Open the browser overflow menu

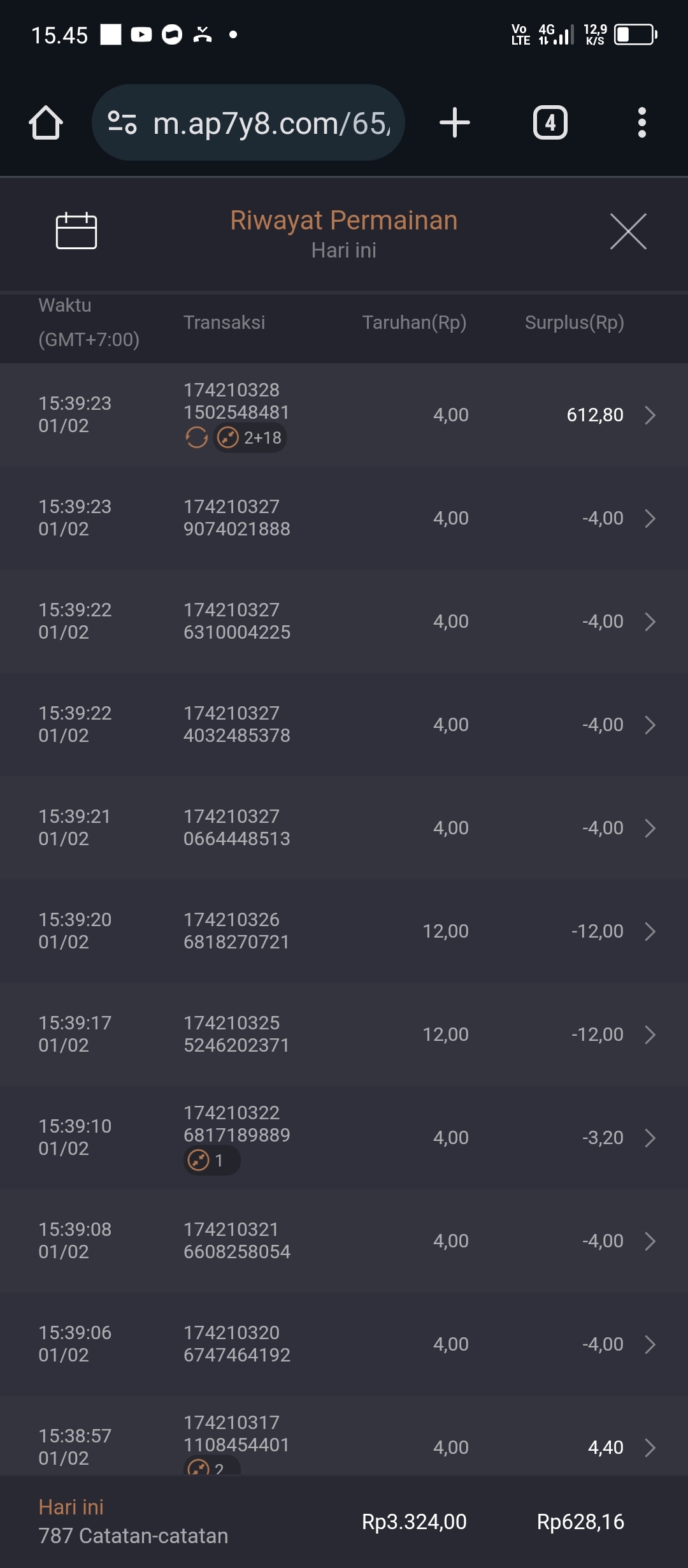click(x=641, y=122)
